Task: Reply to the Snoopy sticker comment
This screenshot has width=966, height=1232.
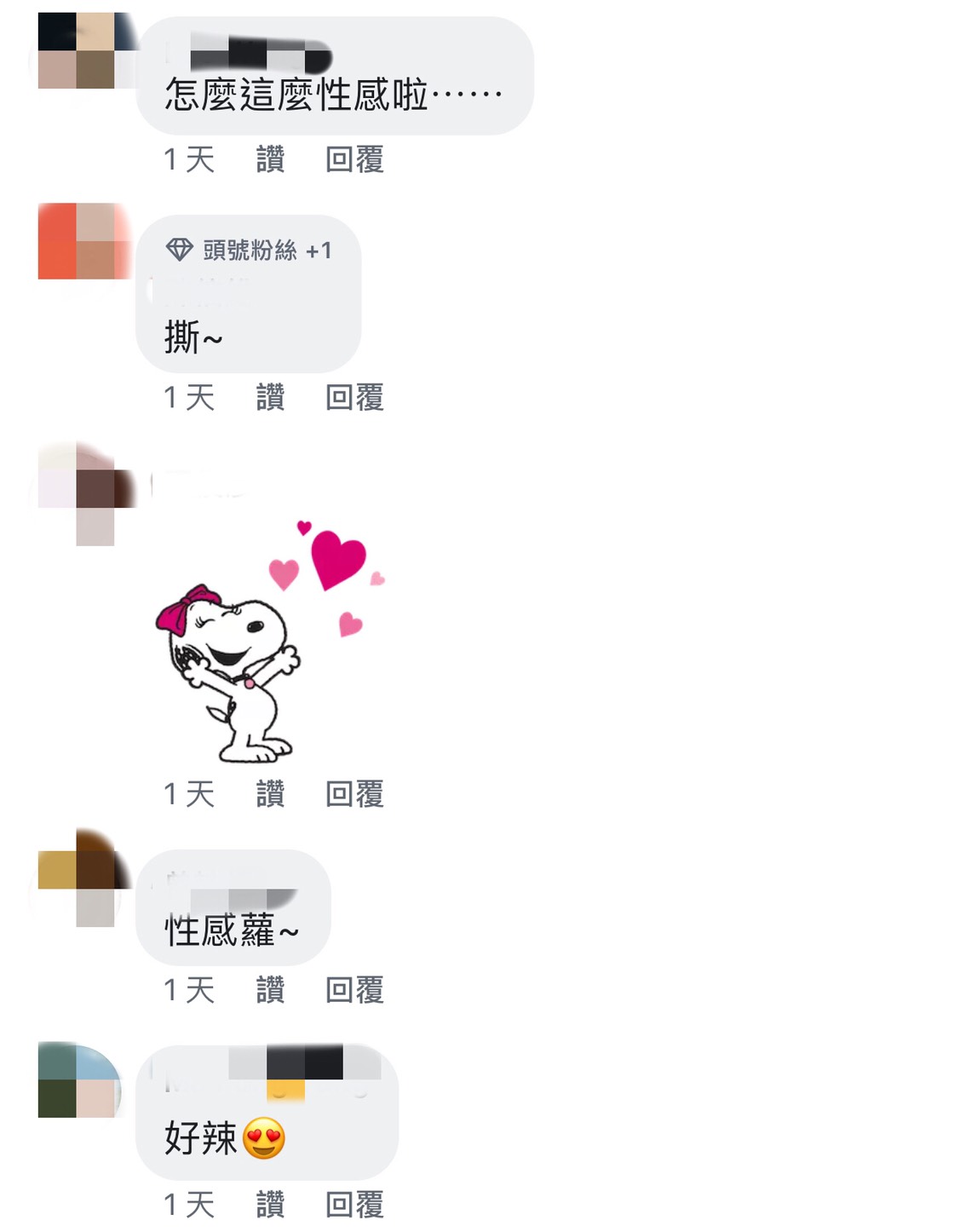Action: [354, 794]
